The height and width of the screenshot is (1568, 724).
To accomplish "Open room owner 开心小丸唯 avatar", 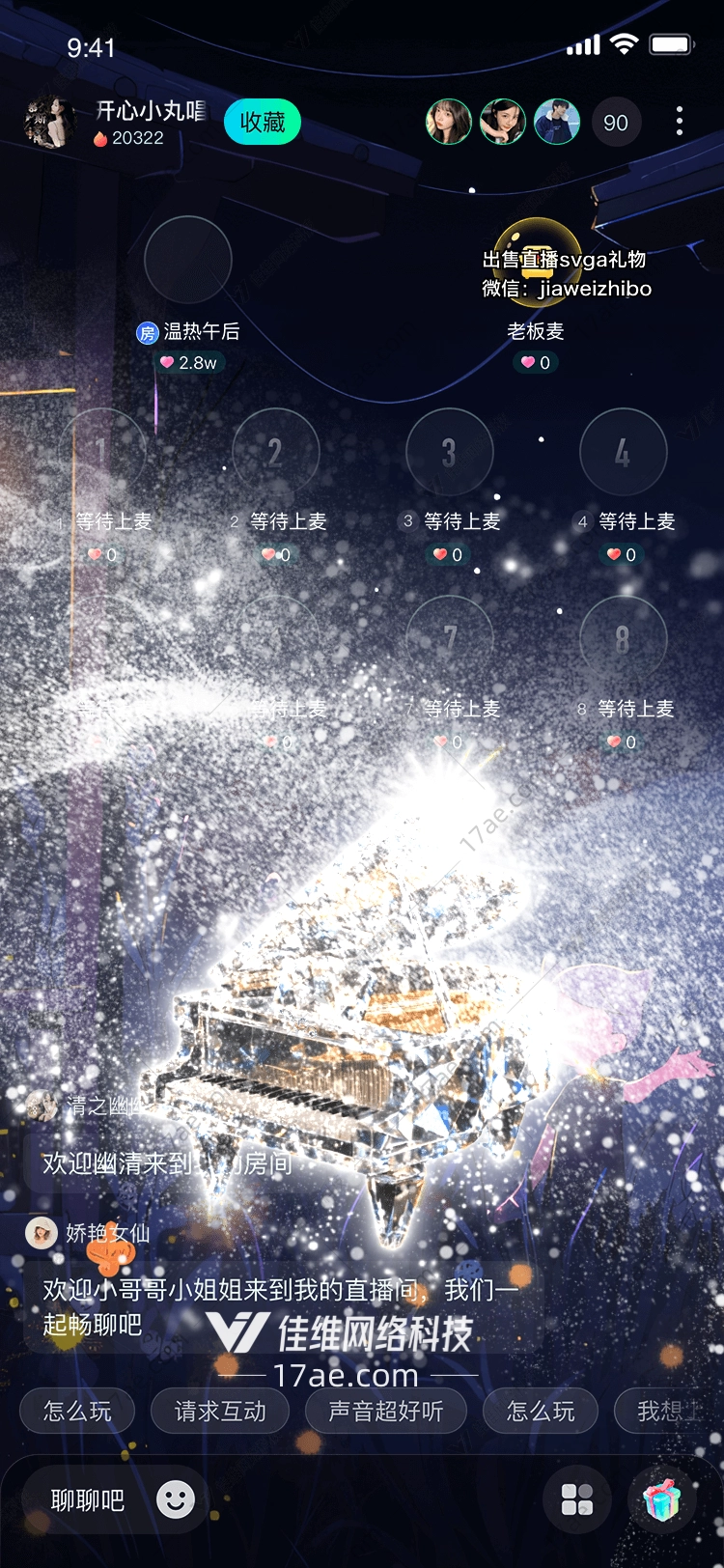I will [48, 123].
